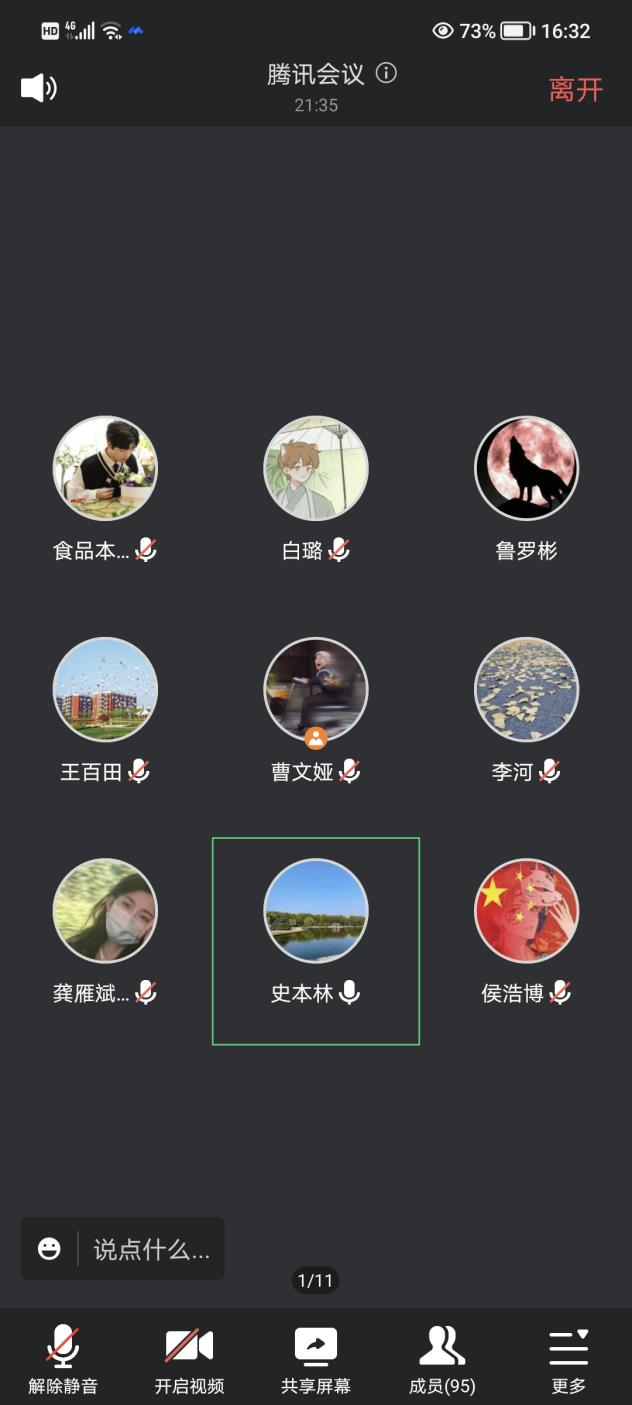The height and width of the screenshot is (1405, 632).
Task: Toggle the speaker audio output icon
Action: coord(38,88)
